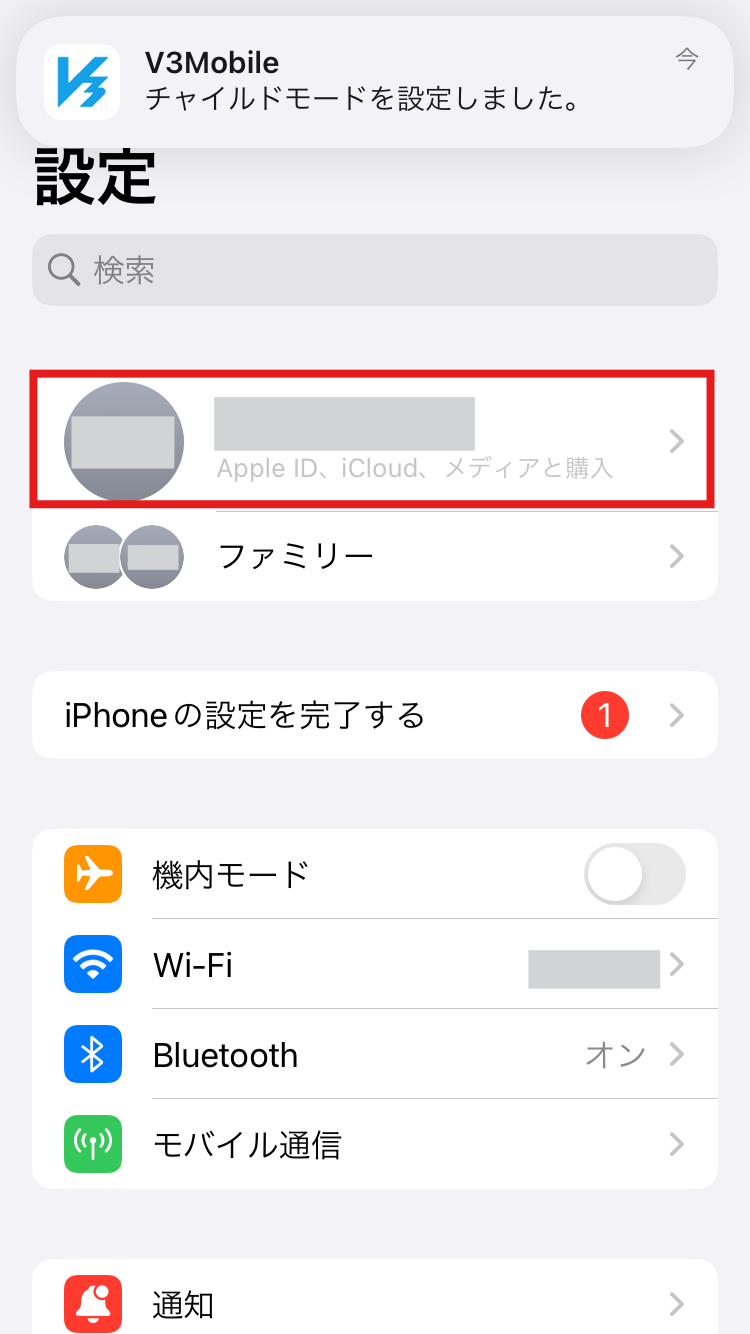Open the V3Mobile notification banner
750x1334 pixels.
pos(375,82)
